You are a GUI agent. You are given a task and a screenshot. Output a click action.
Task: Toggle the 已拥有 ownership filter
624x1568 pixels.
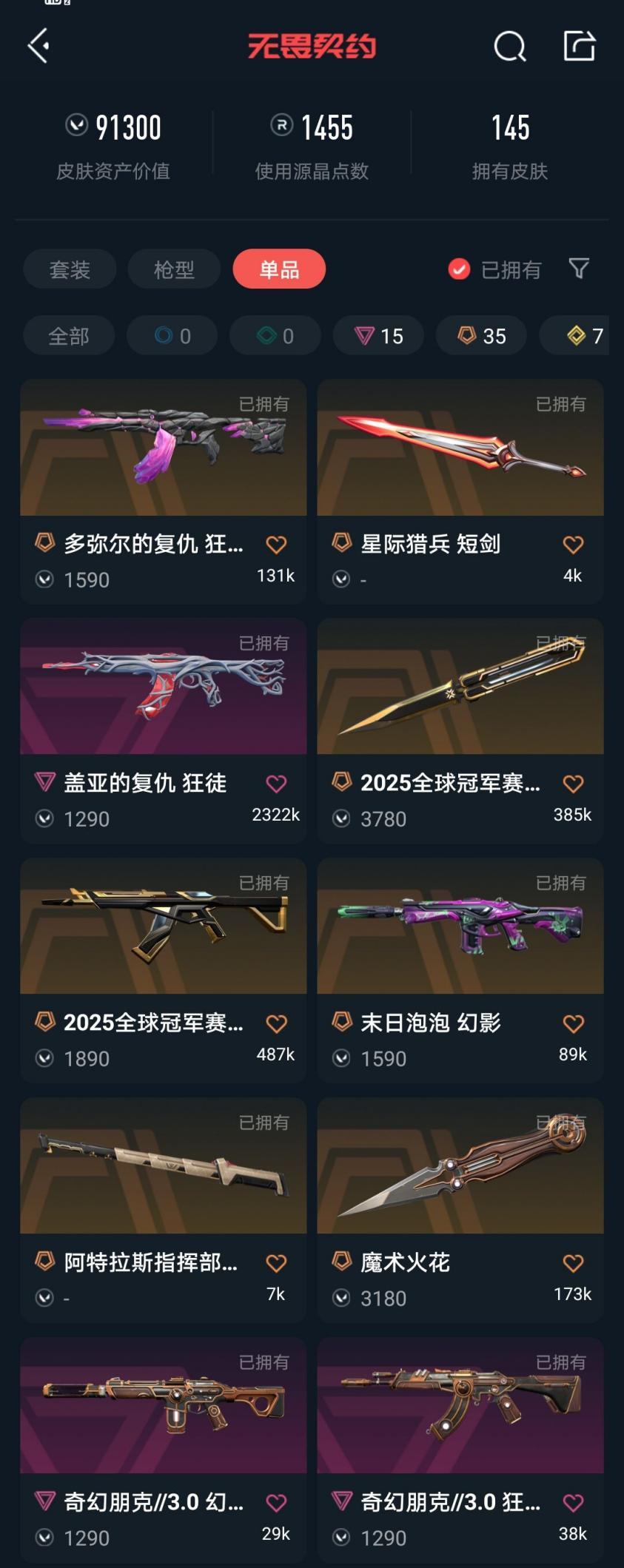[x=494, y=269]
